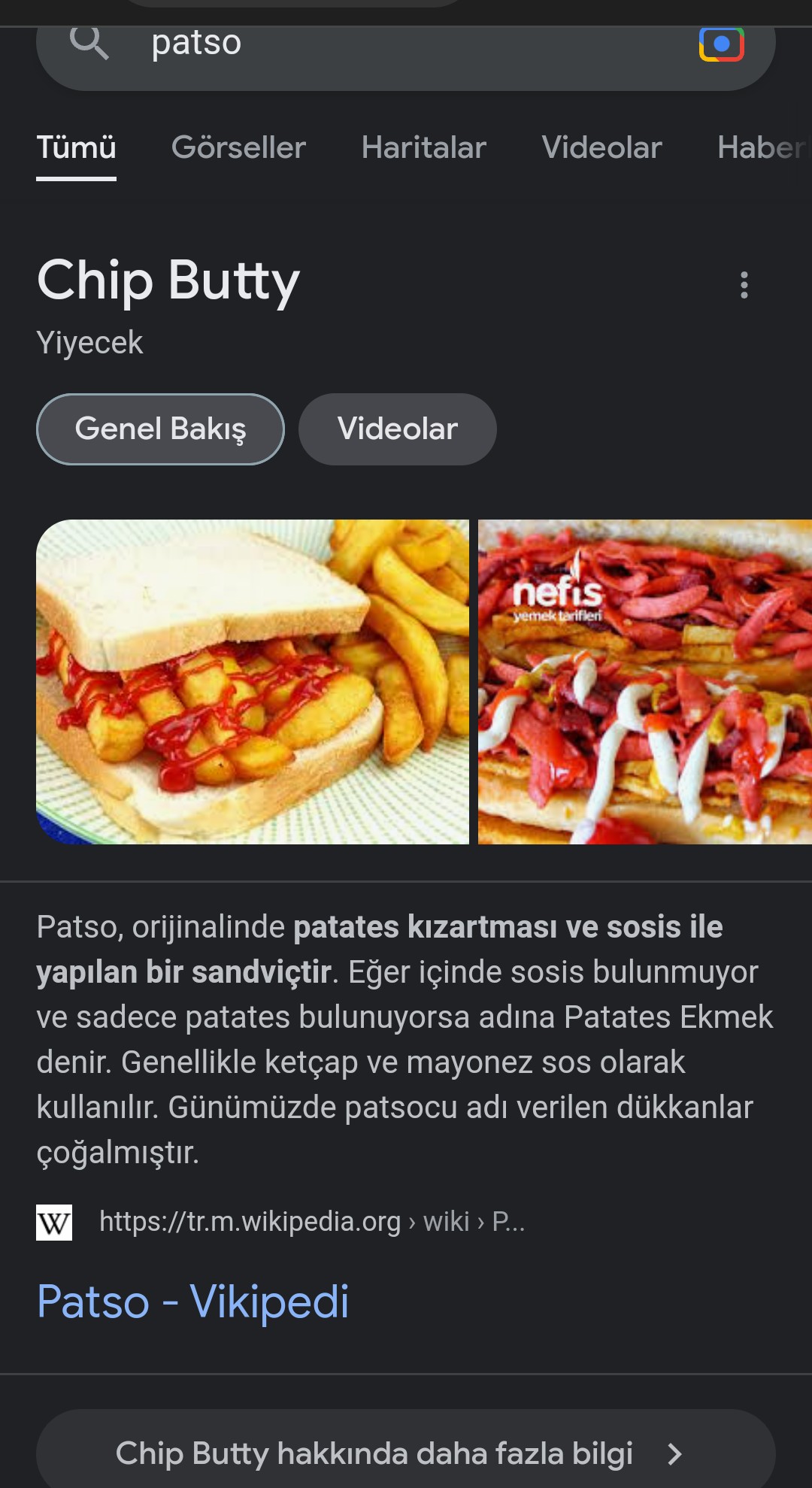The height and width of the screenshot is (1488, 812).
Task: Open the nefis yemek tarifleri photo
Action: pyautogui.click(x=644, y=681)
